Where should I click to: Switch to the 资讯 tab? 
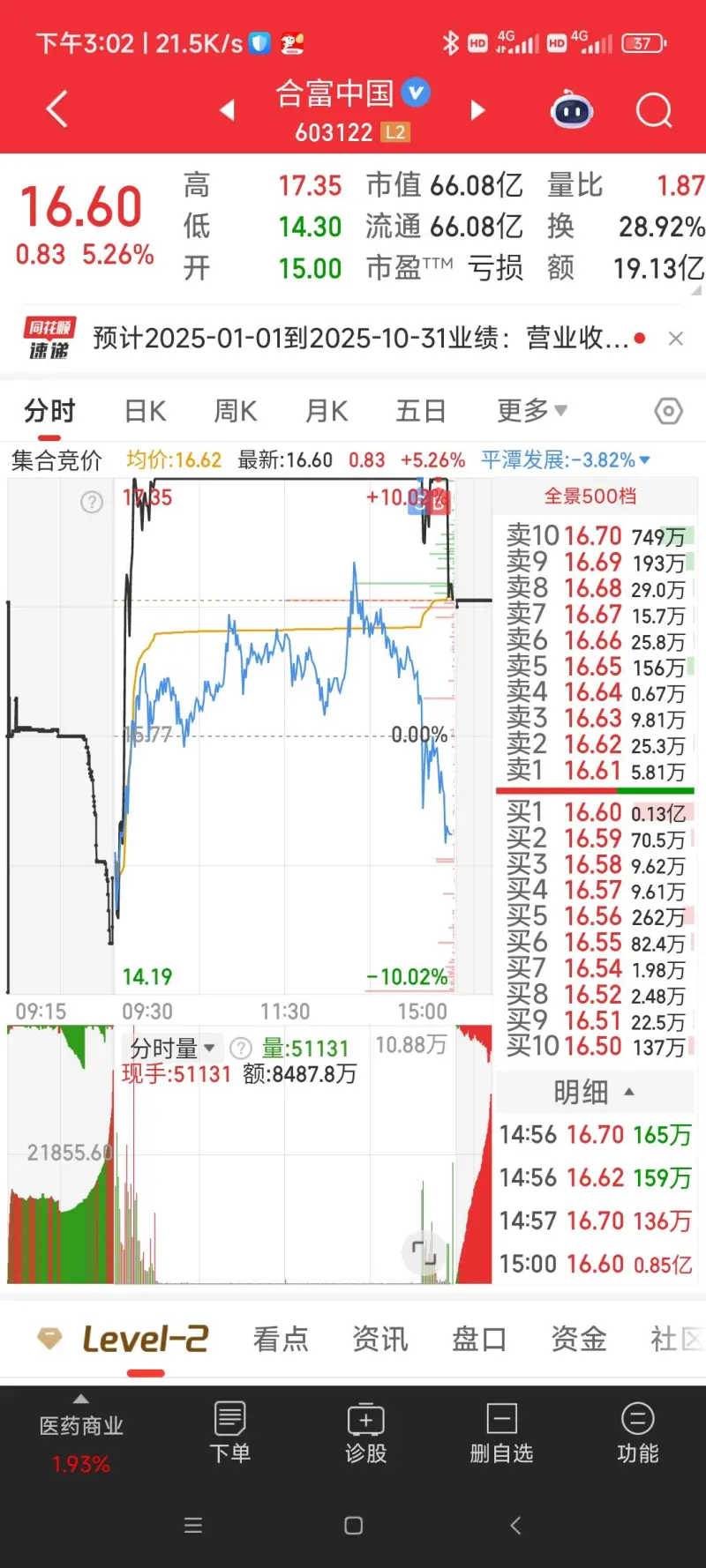(x=380, y=1340)
